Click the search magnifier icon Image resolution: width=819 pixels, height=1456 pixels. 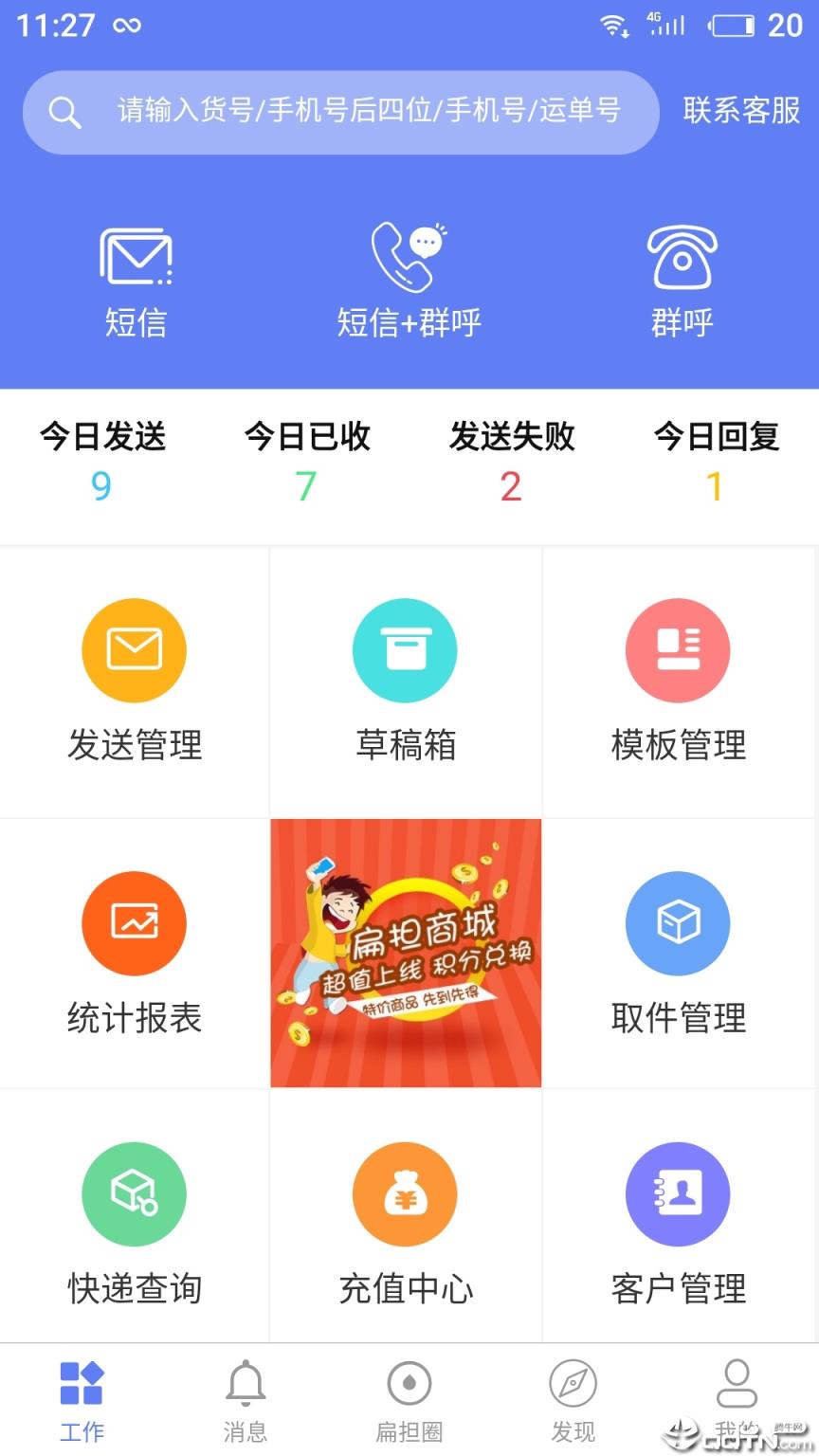click(64, 112)
